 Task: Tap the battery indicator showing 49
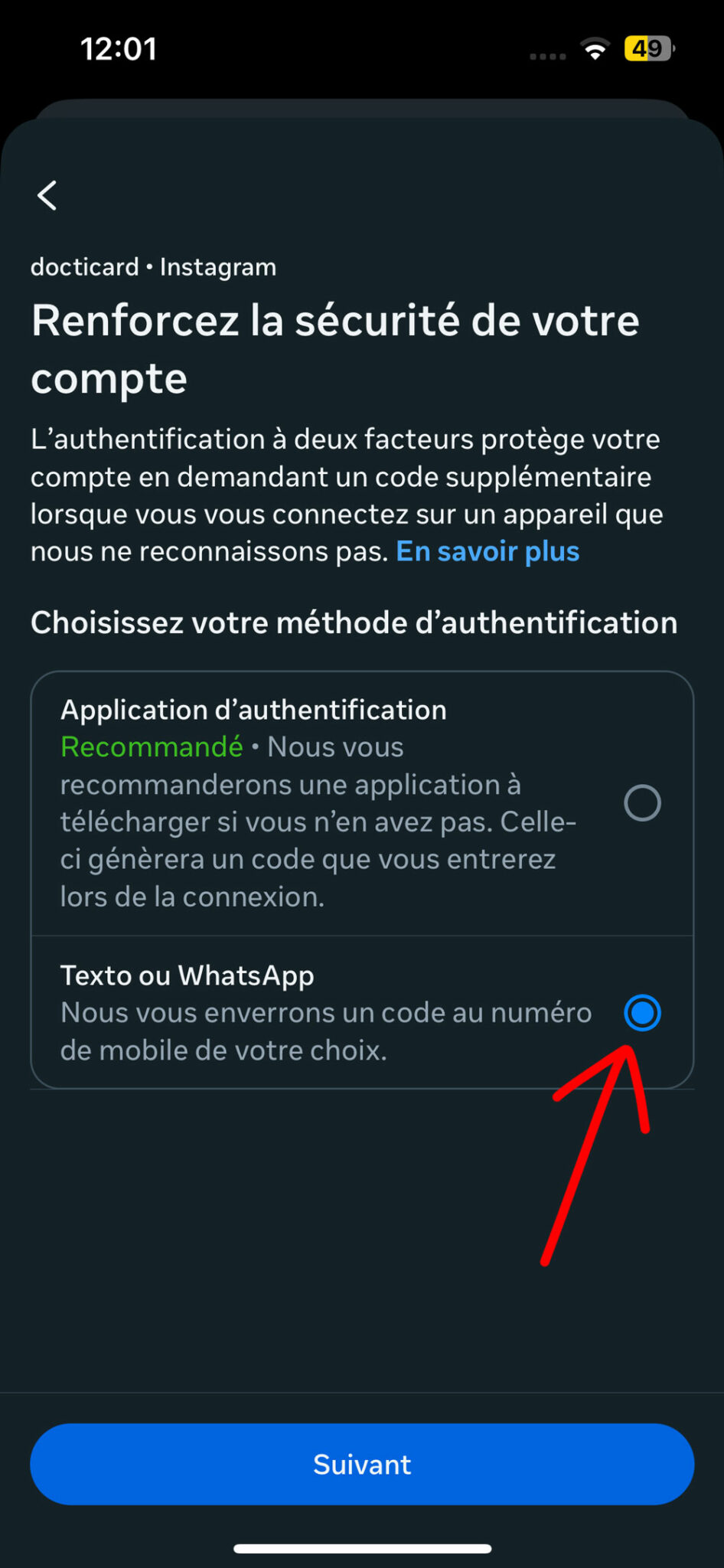(x=647, y=49)
